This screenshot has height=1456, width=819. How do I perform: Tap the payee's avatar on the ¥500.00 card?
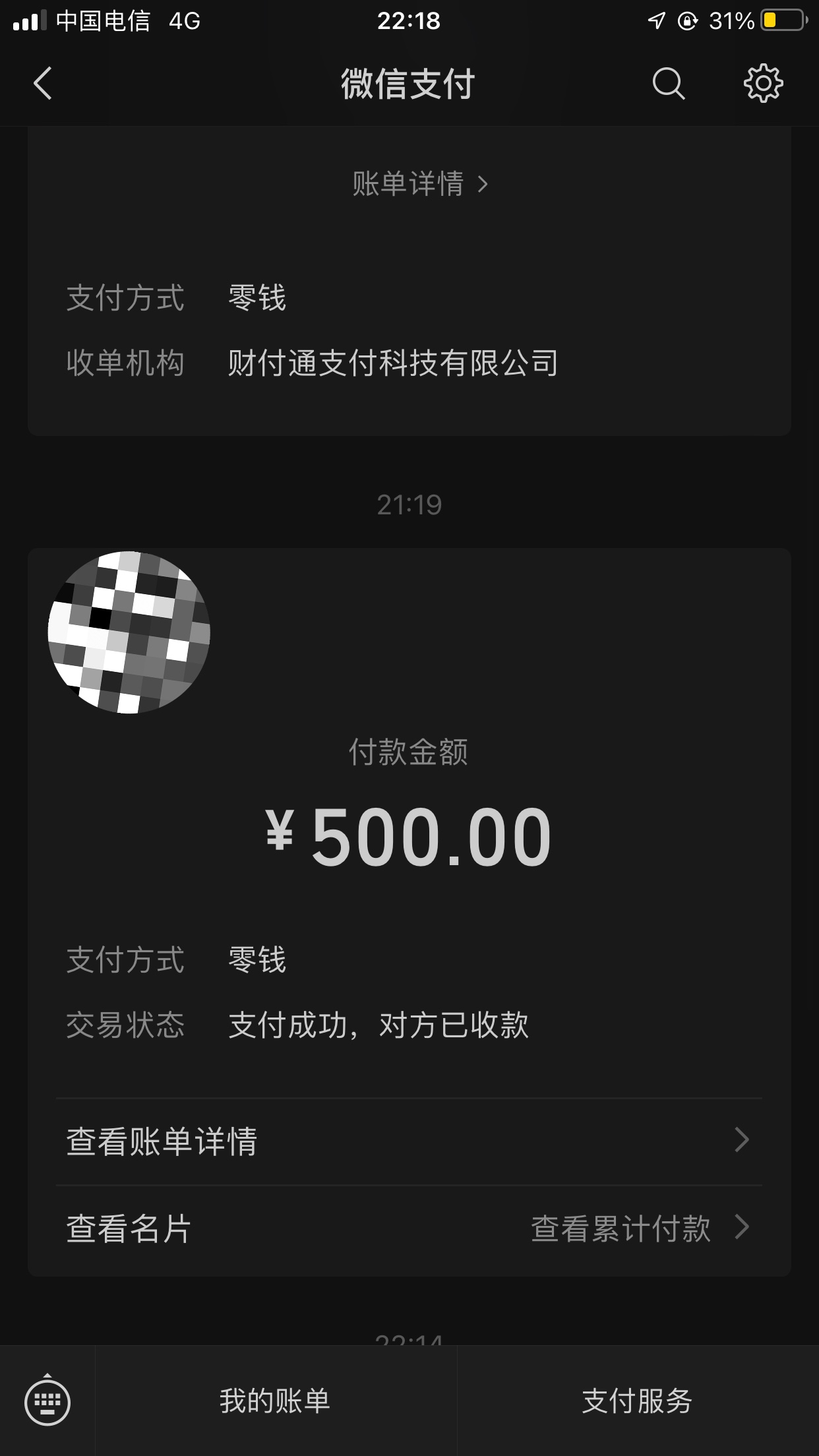point(129,632)
